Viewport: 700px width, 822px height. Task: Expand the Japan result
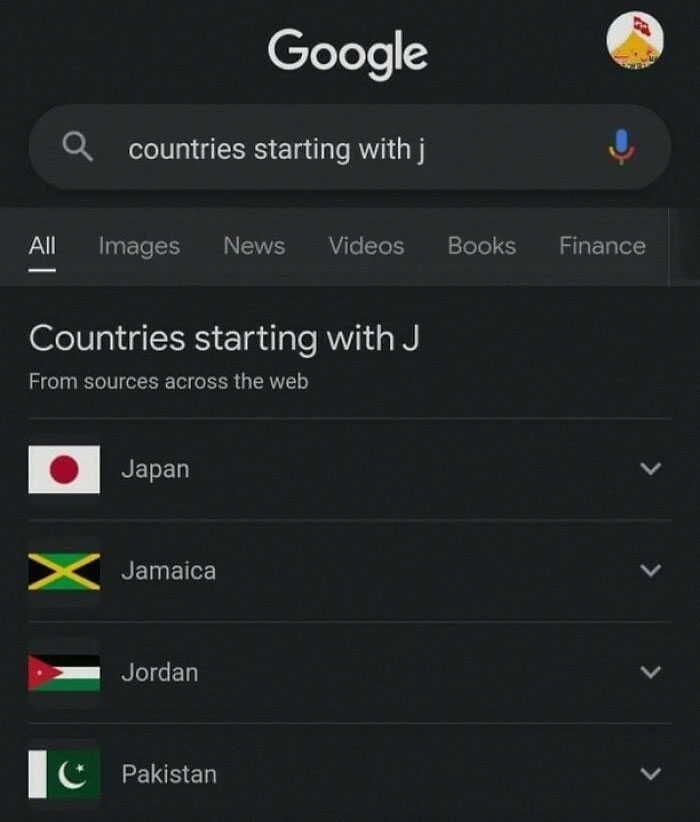click(x=650, y=469)
